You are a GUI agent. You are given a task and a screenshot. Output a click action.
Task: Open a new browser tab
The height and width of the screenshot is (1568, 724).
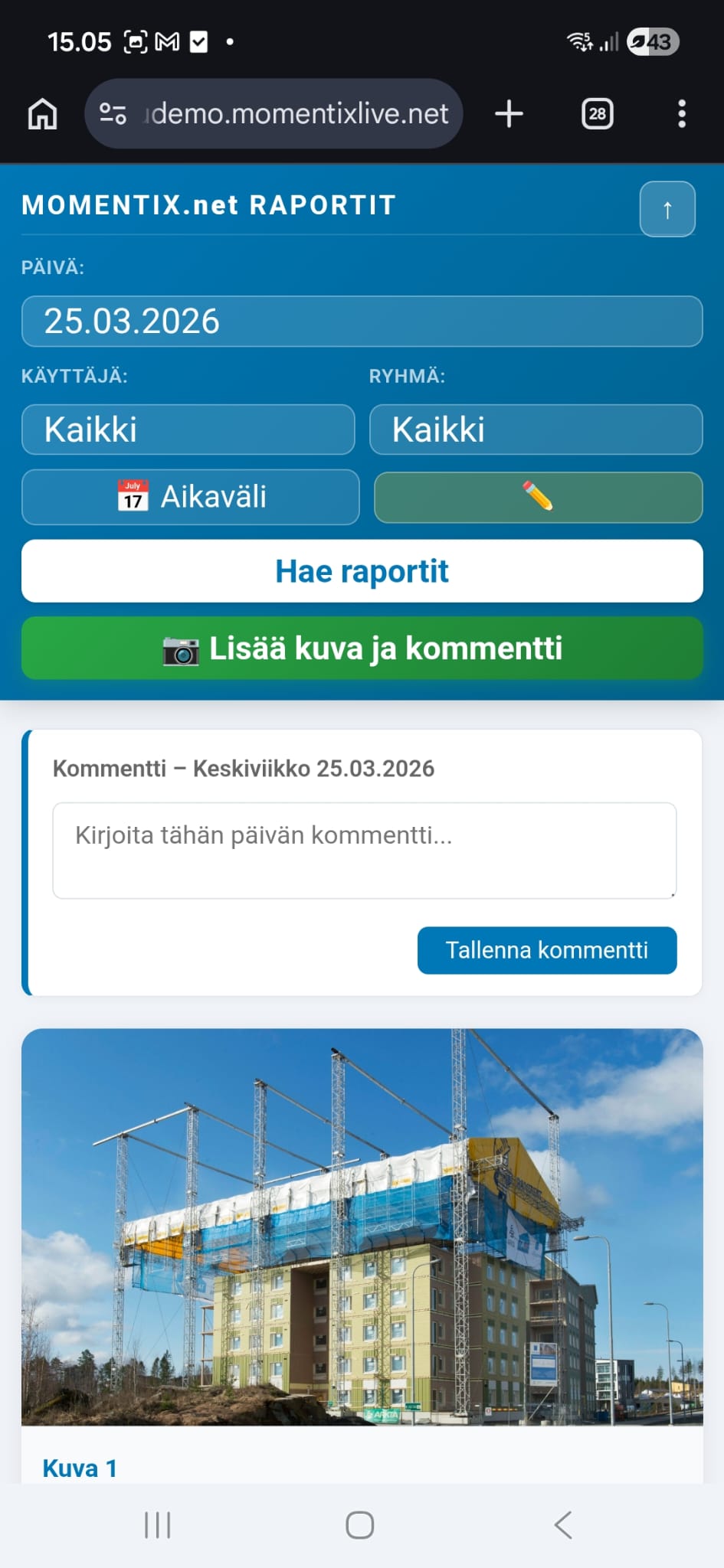(508, 113)
